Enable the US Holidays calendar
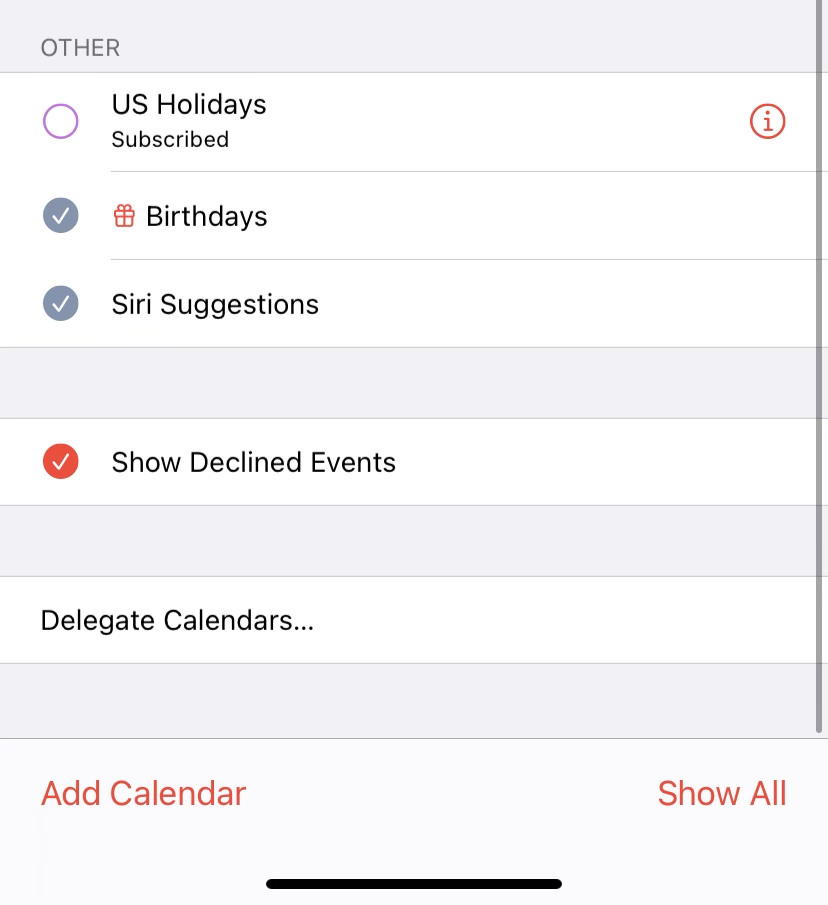The image size is (828, 905). [x=61, y=122]
